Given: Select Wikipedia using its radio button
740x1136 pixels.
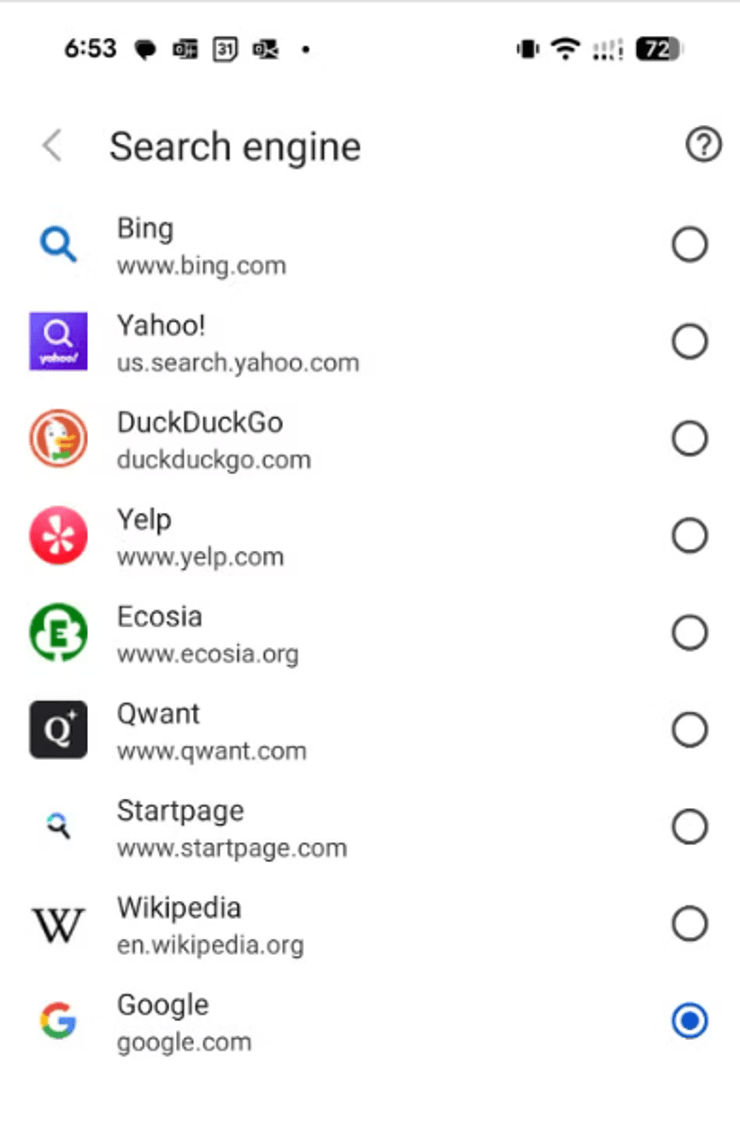Looking at the screenshot, I should coord(689,924).
